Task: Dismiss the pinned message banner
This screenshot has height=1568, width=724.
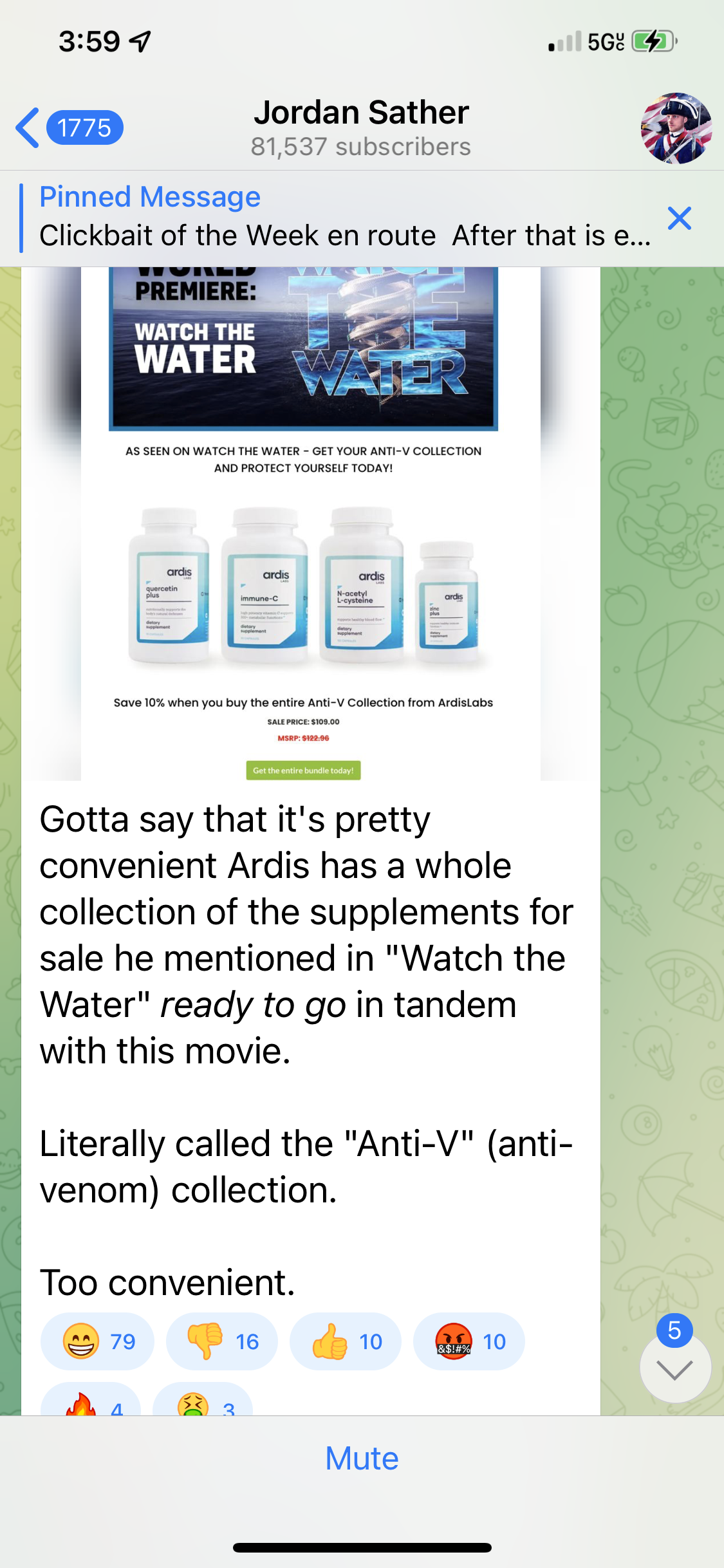Action: [x=680, y=219]
